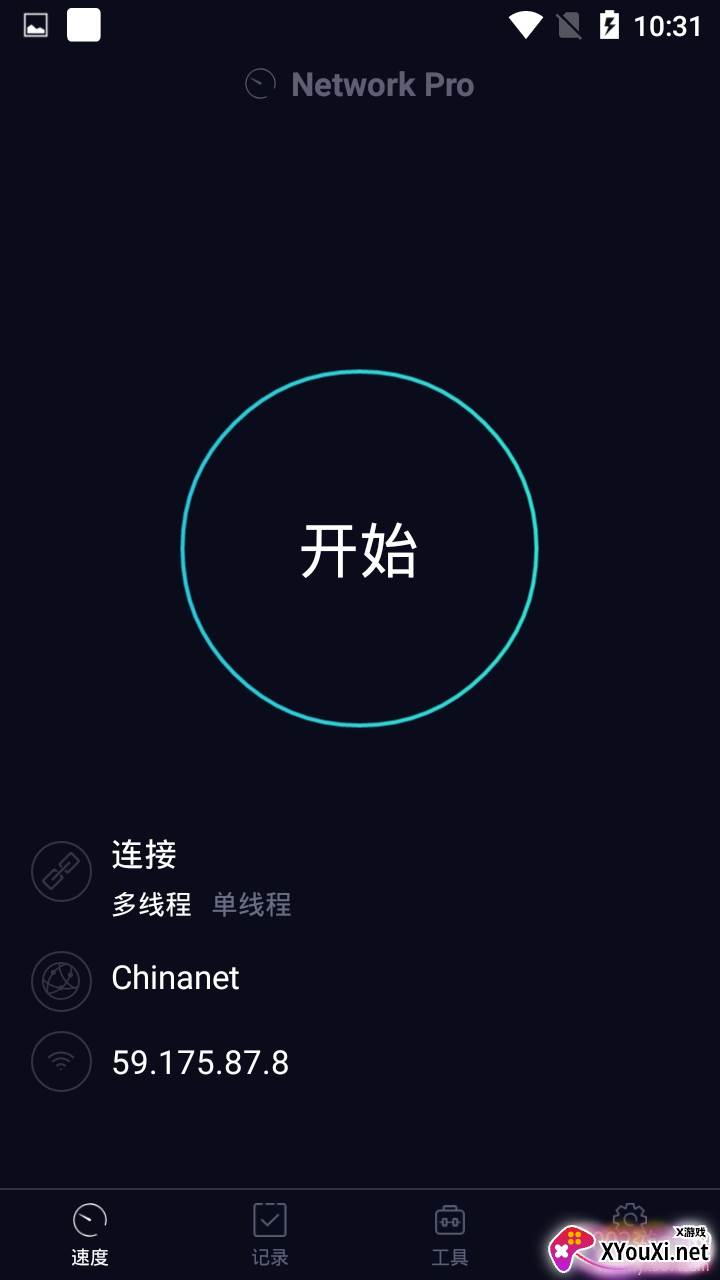This screenshot has width=720, height=1280.
Task: Switch connection mode to 单线程
Action: tap(251, 905)
